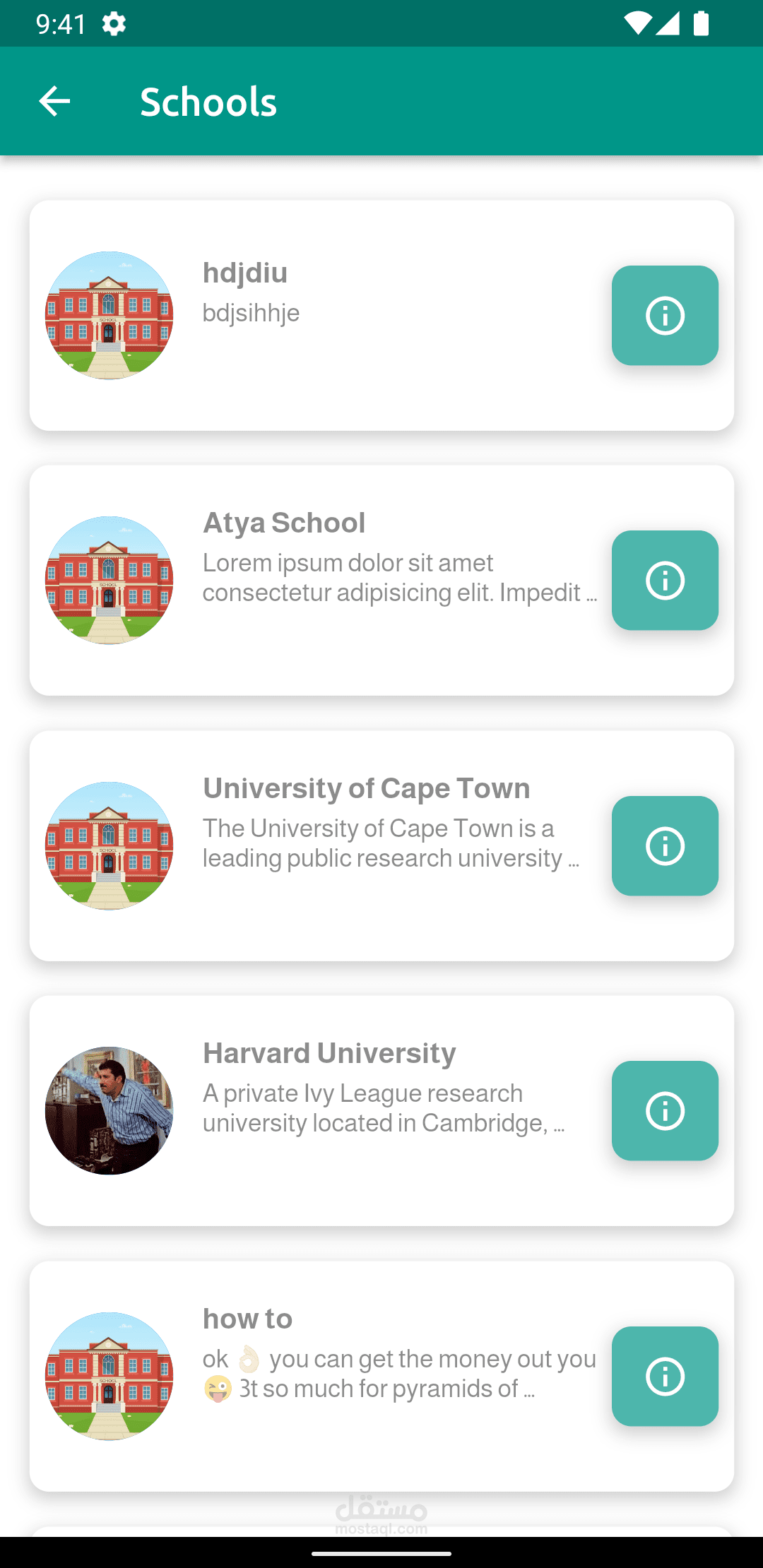Open info for hdjdiu school
This screenshot has width=763, height=1568.
pyautogui.click(x=665, y=316)
